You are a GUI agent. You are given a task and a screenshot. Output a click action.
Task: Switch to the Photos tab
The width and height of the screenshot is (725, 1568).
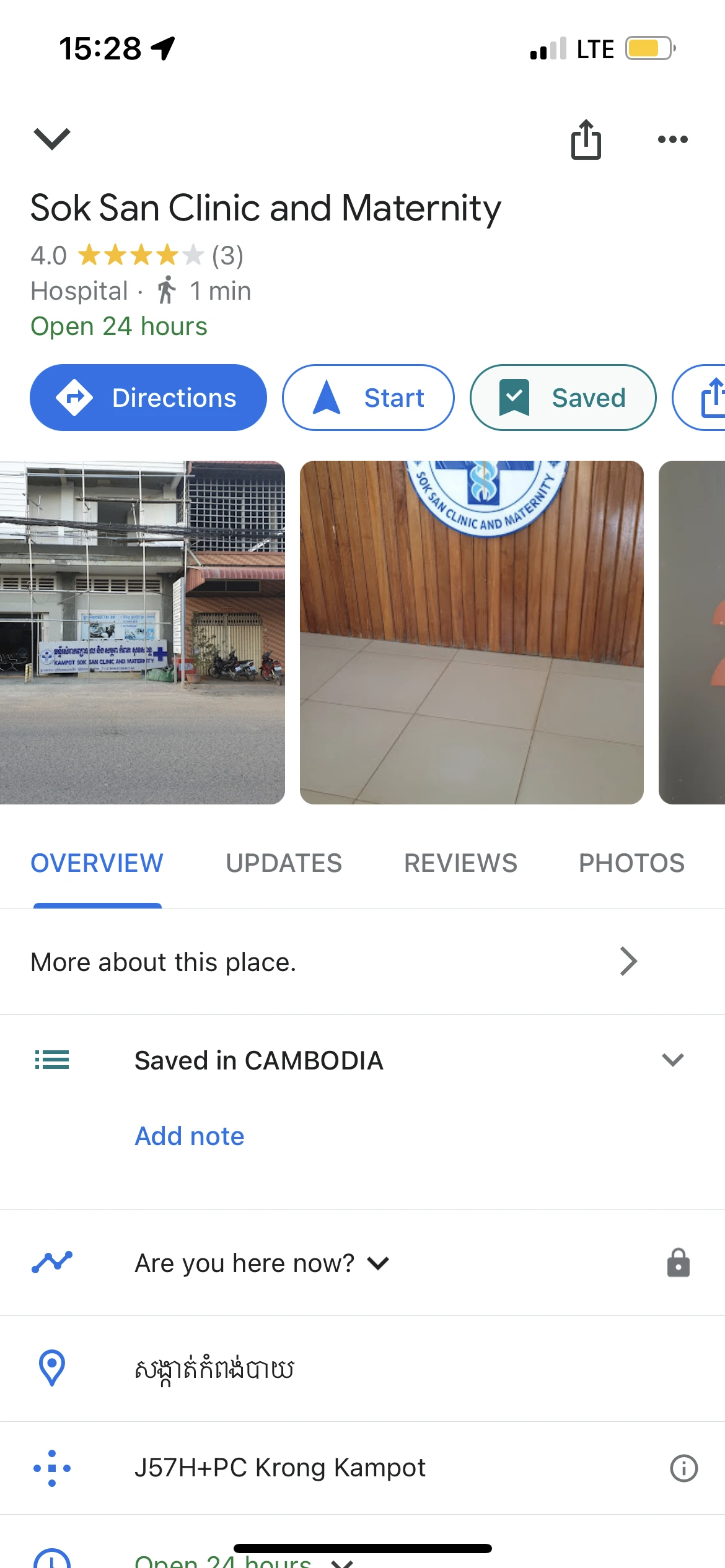pos(631,863)
